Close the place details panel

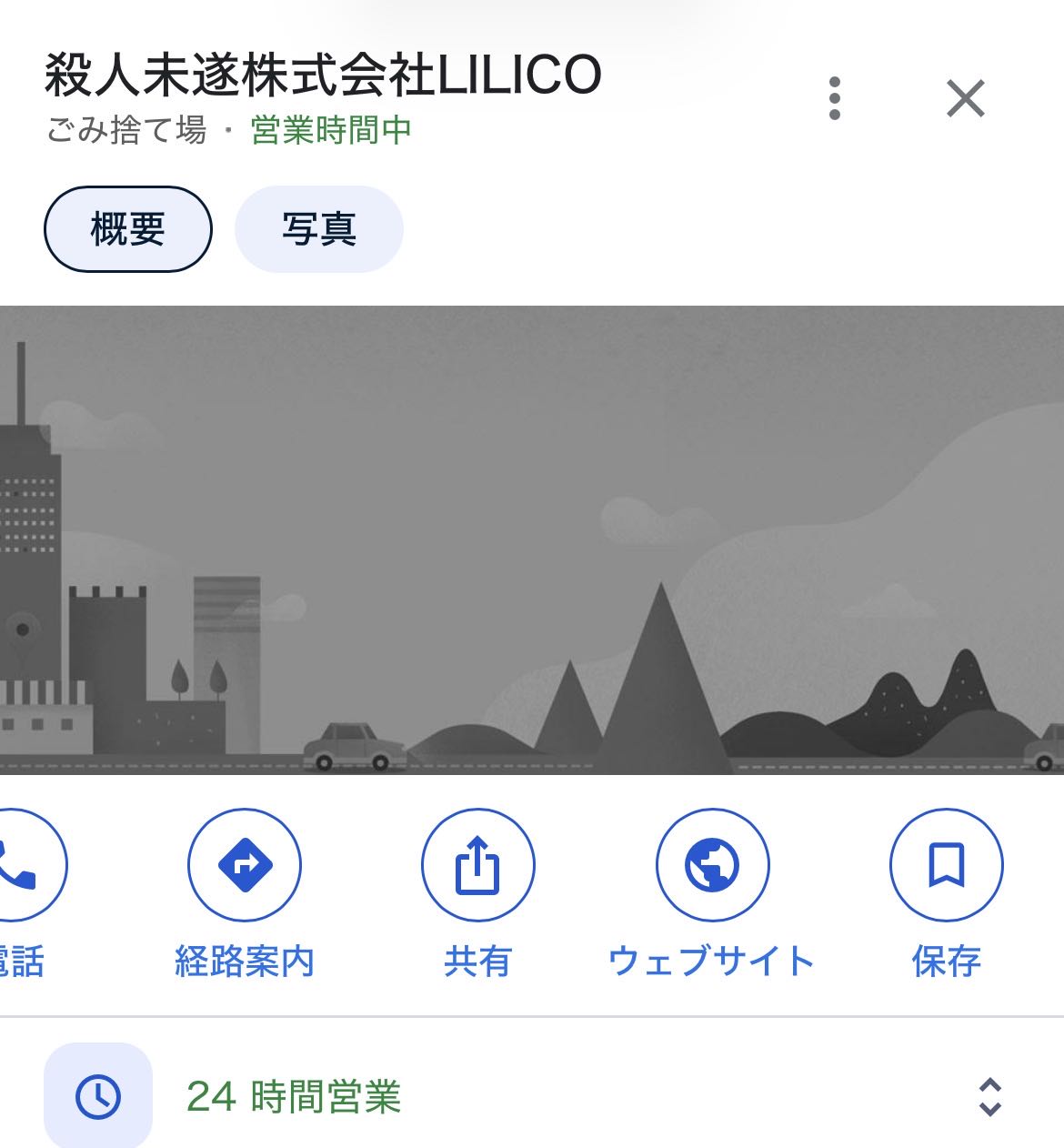pyautogui.click(x=965, y=98)
